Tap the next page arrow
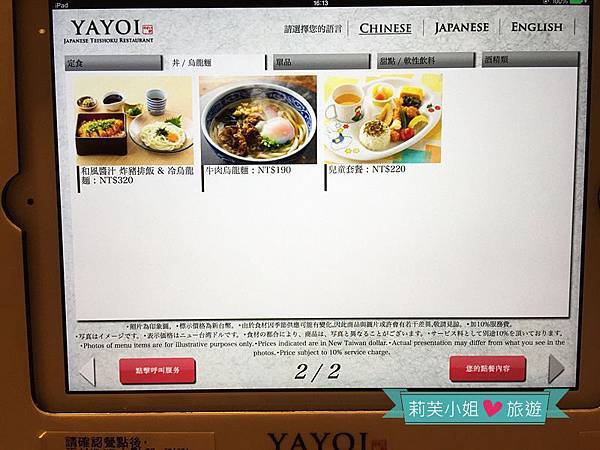This screenshot has height=450, width=600. (555, 368)
